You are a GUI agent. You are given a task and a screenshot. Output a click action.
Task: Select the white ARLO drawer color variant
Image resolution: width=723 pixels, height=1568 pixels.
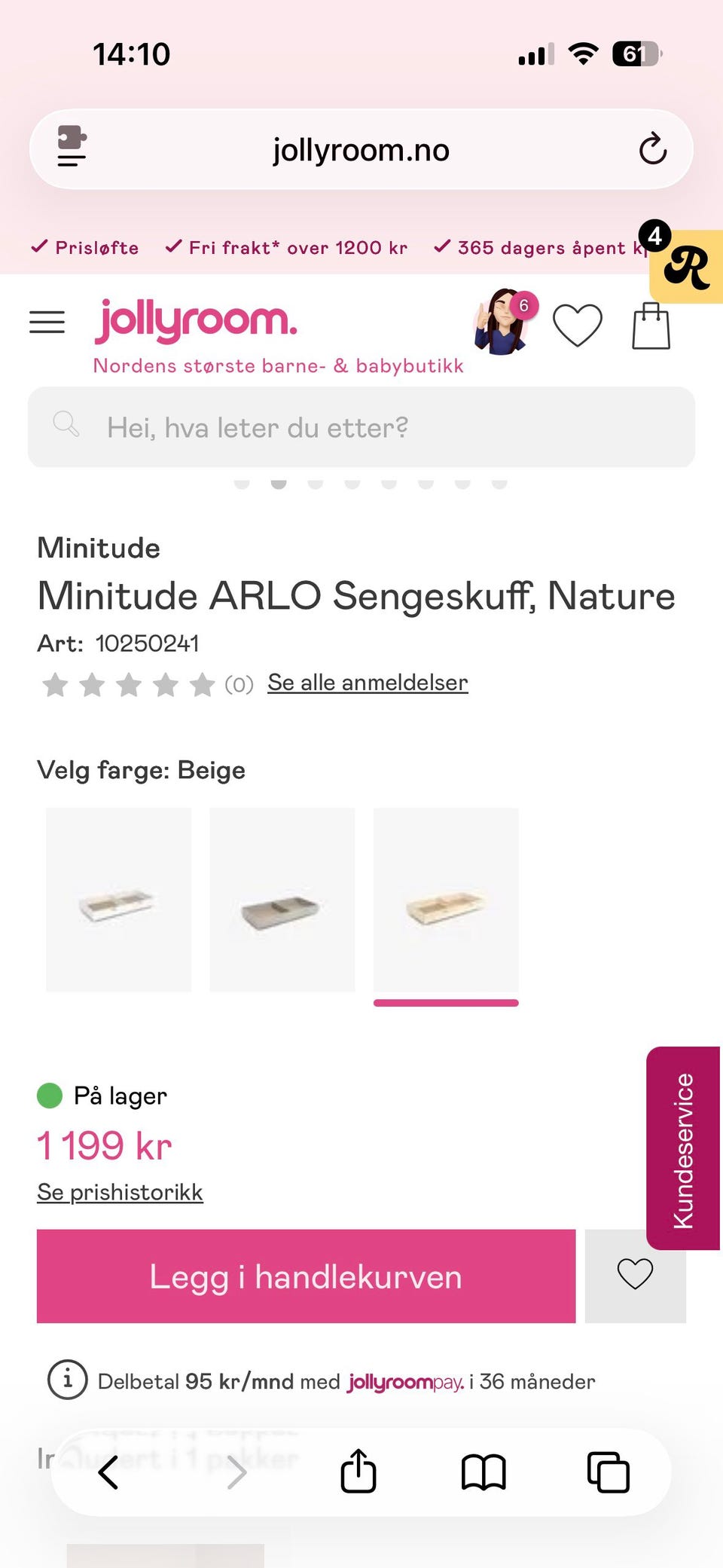point(118,900)
